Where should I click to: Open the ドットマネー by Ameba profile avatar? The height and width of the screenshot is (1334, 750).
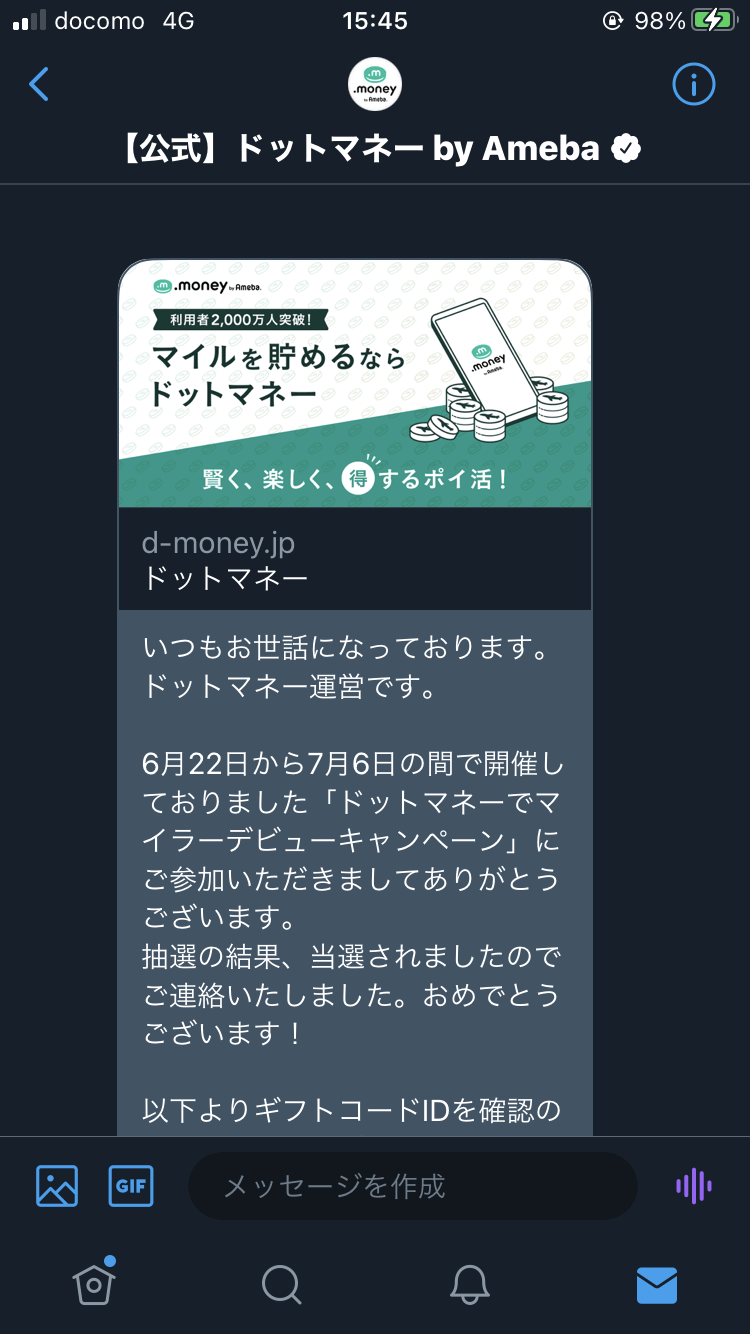coord(375,84)
